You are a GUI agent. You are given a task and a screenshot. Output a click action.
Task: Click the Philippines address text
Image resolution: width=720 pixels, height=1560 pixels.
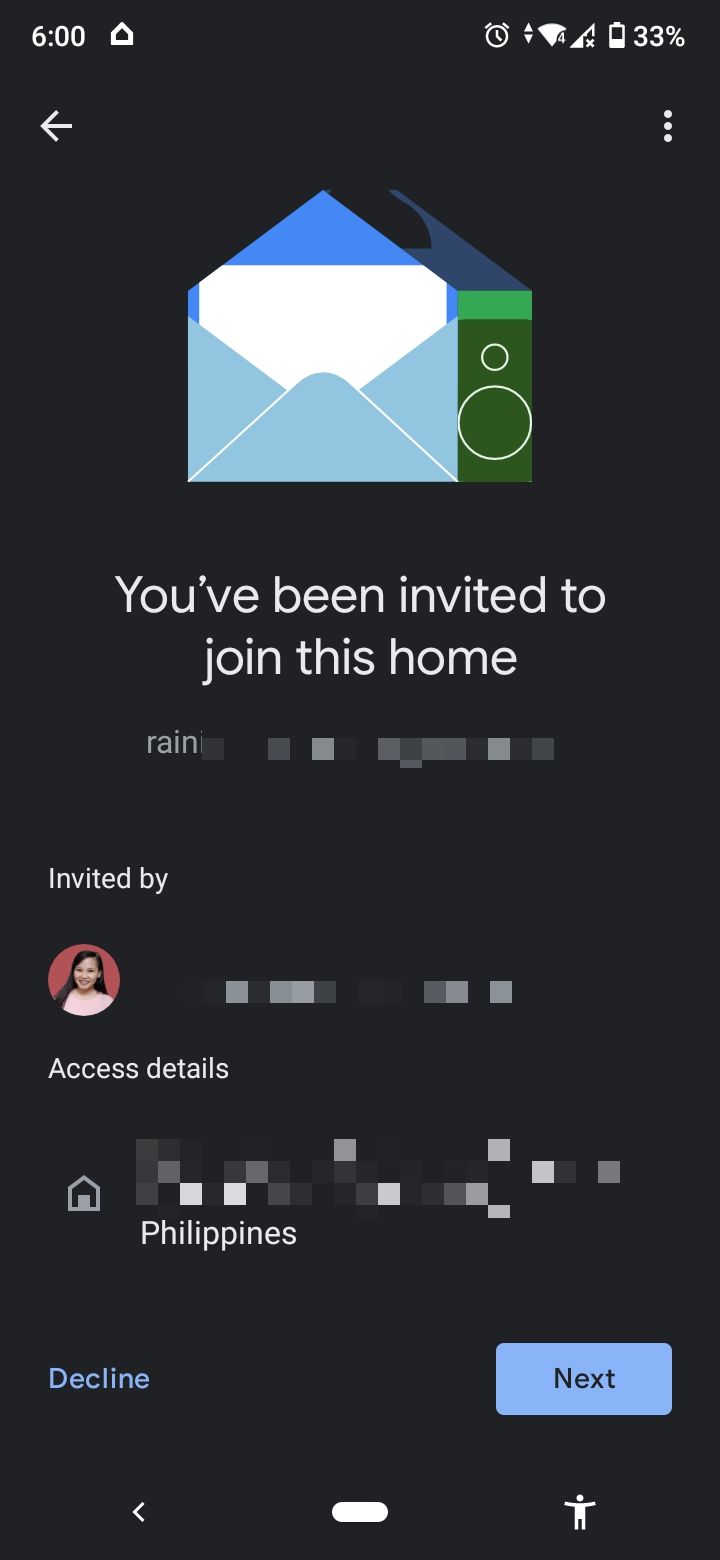[x=217, y=1232]
